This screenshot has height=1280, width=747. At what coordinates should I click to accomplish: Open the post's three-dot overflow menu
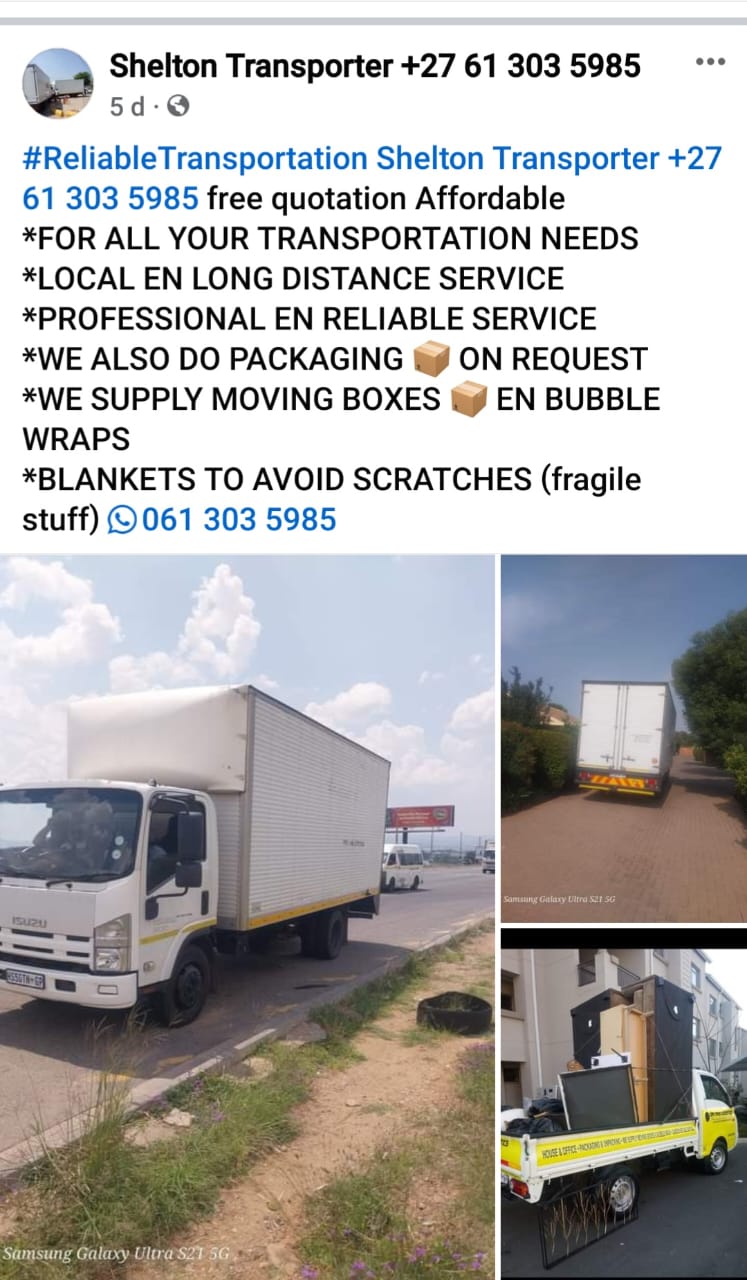coord(709,62)
